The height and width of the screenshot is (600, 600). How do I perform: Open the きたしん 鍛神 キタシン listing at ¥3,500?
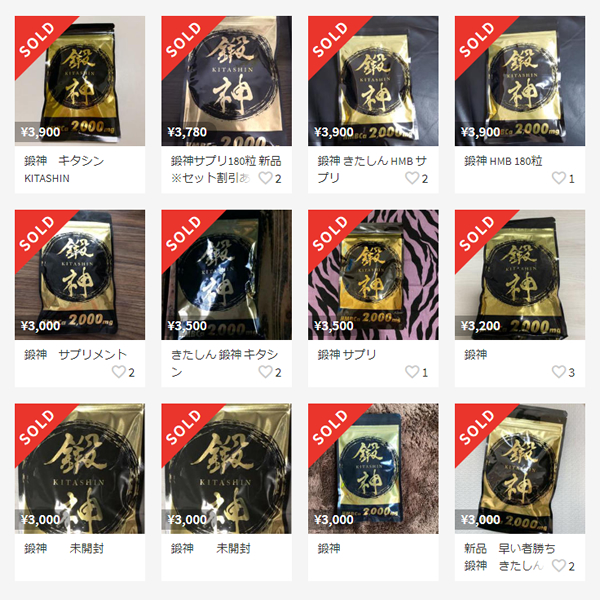226,275
